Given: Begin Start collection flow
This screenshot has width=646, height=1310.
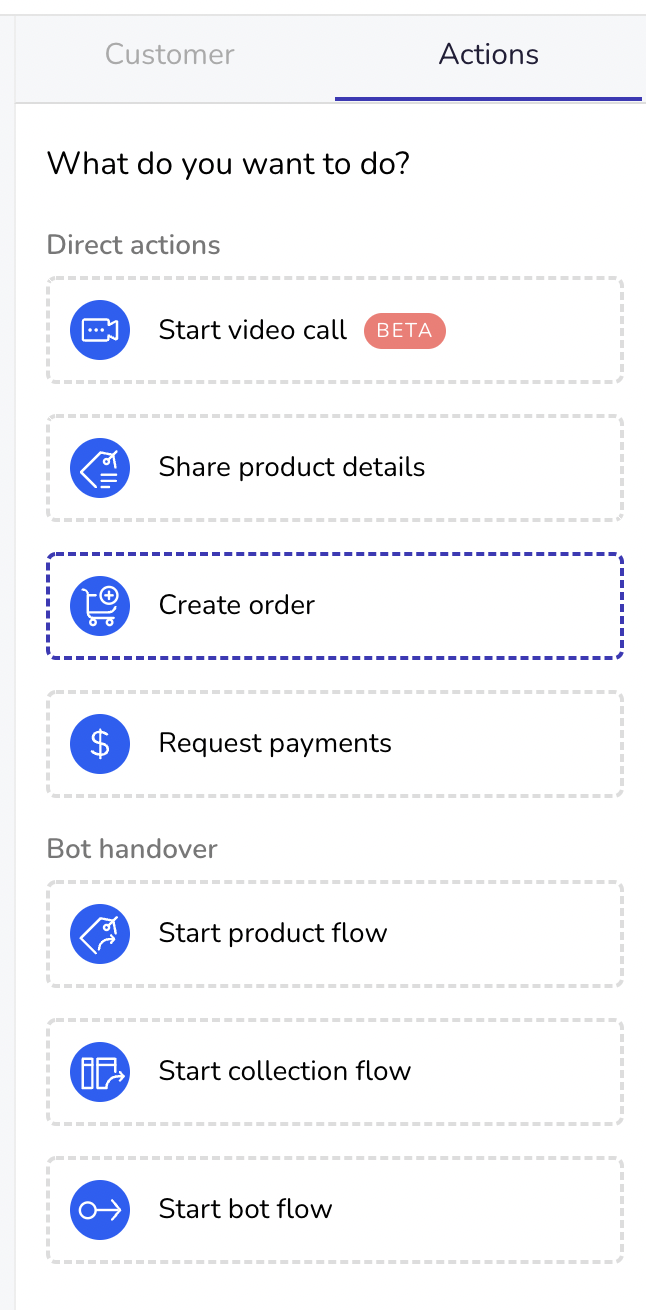Looking at the screenshot, I should 335,1072.
